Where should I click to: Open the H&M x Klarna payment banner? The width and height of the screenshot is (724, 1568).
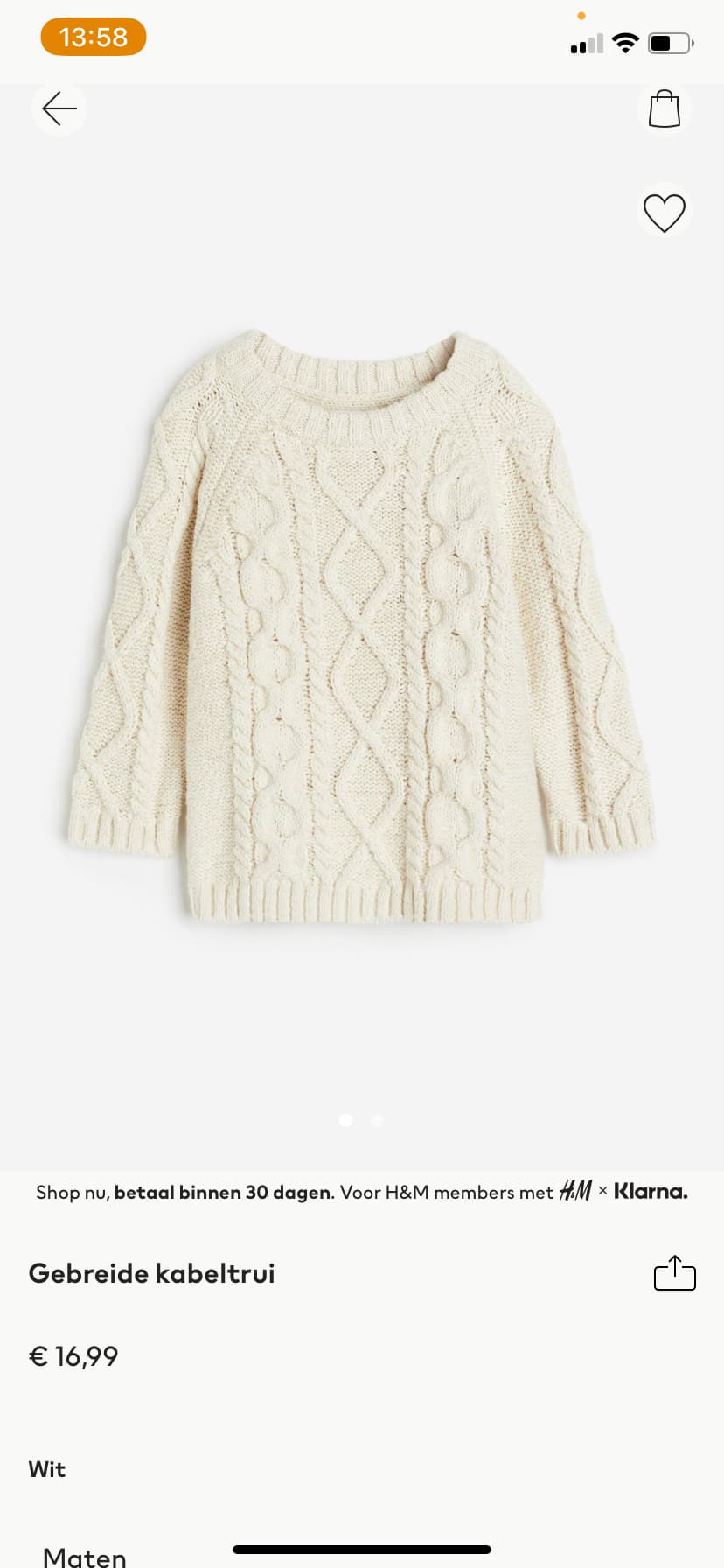(x=362, y=1192)
